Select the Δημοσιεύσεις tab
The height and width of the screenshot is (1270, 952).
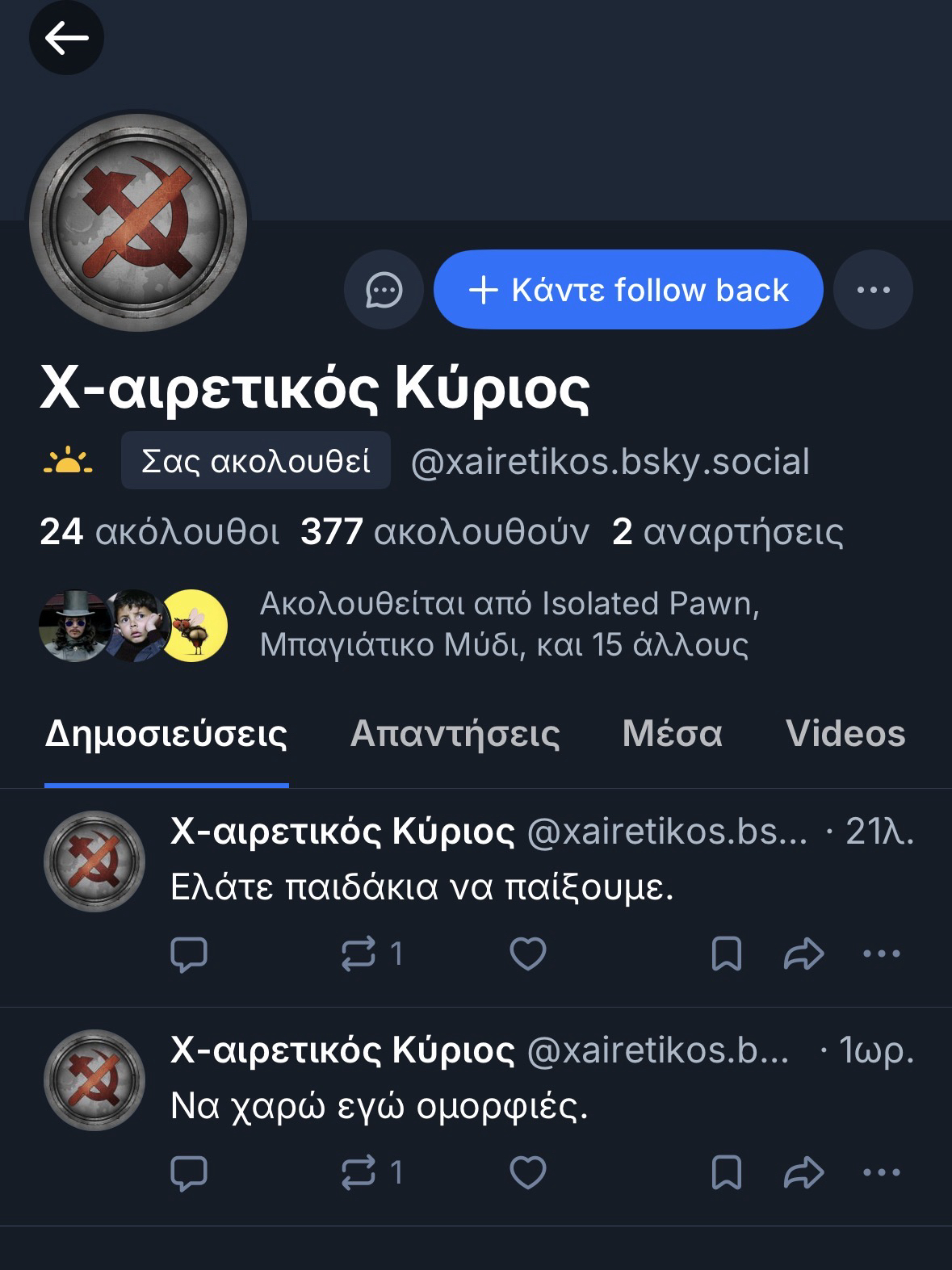[x=166, y=733]
